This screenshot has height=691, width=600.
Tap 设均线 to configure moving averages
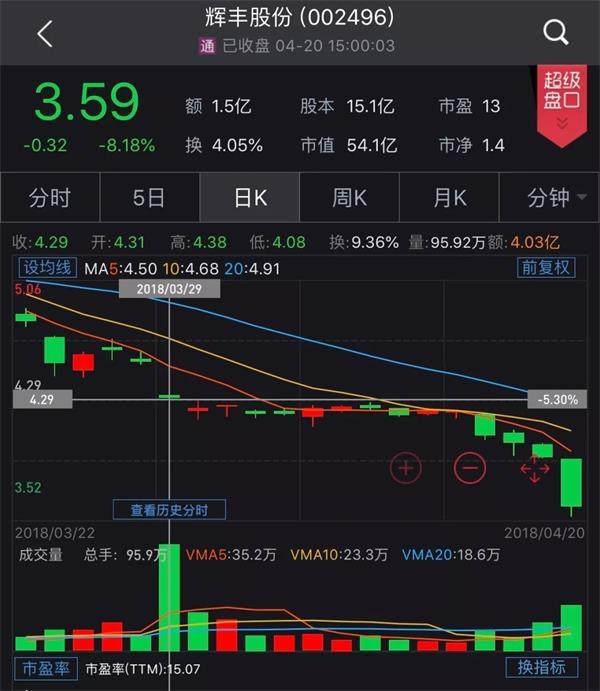tap(47, 267)
